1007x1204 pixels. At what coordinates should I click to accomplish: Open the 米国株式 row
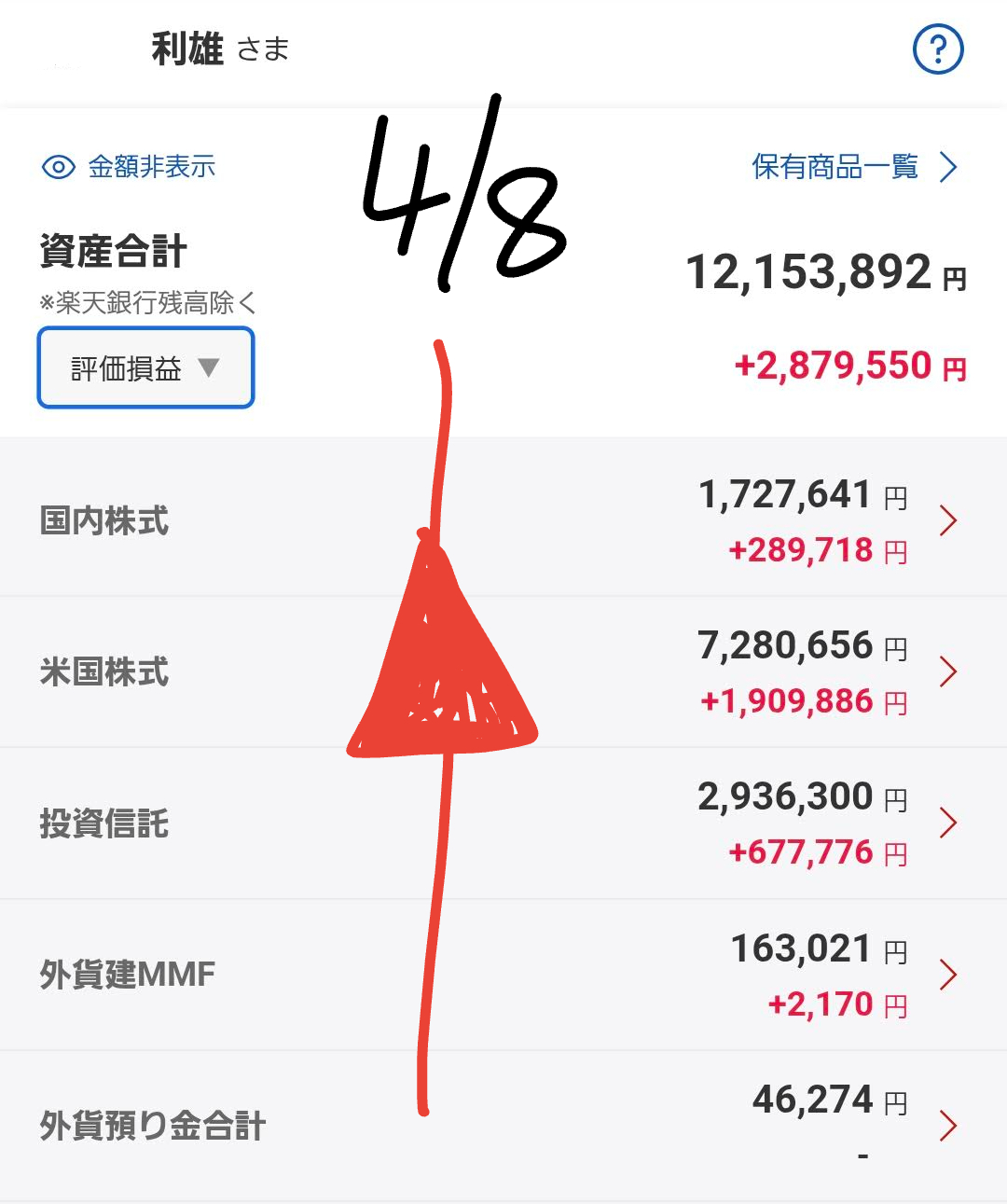point(504,671)
